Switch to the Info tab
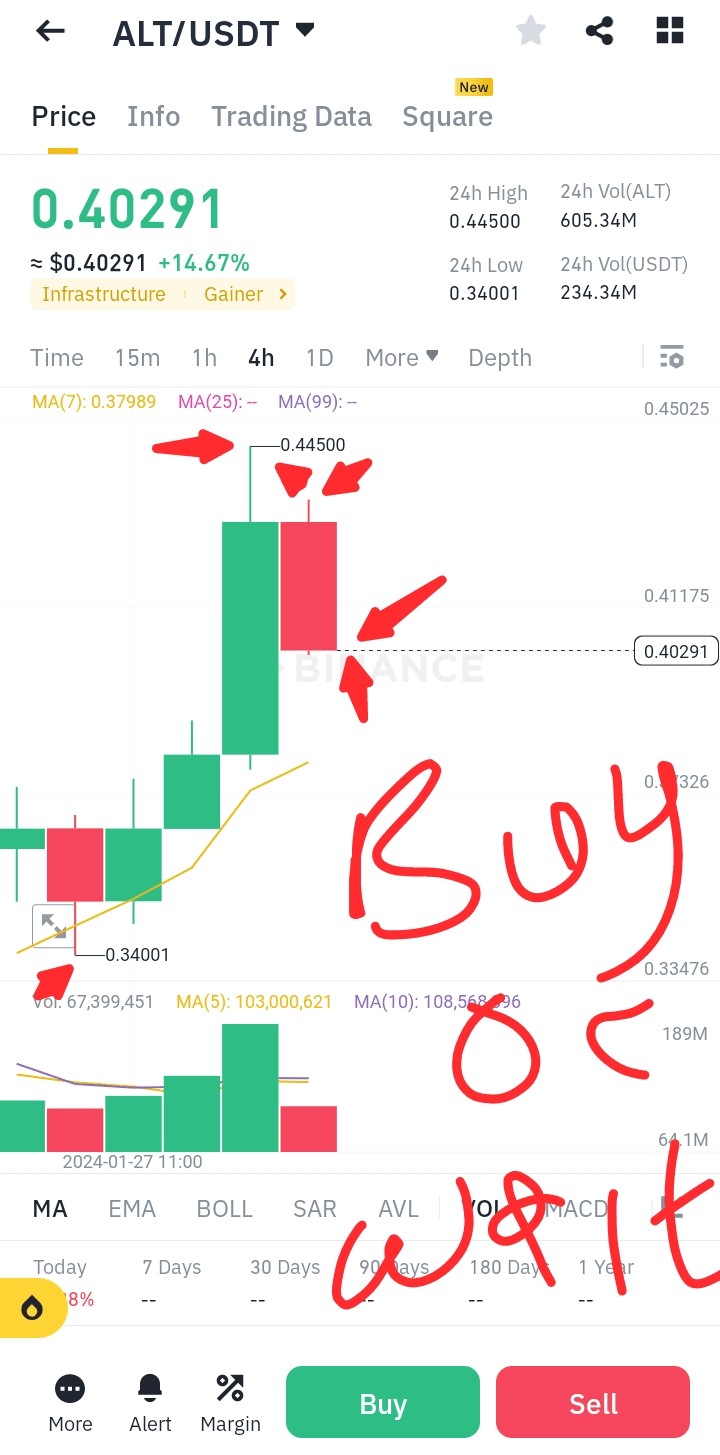This screenshot has height=1455, width=720. (153, 117)
